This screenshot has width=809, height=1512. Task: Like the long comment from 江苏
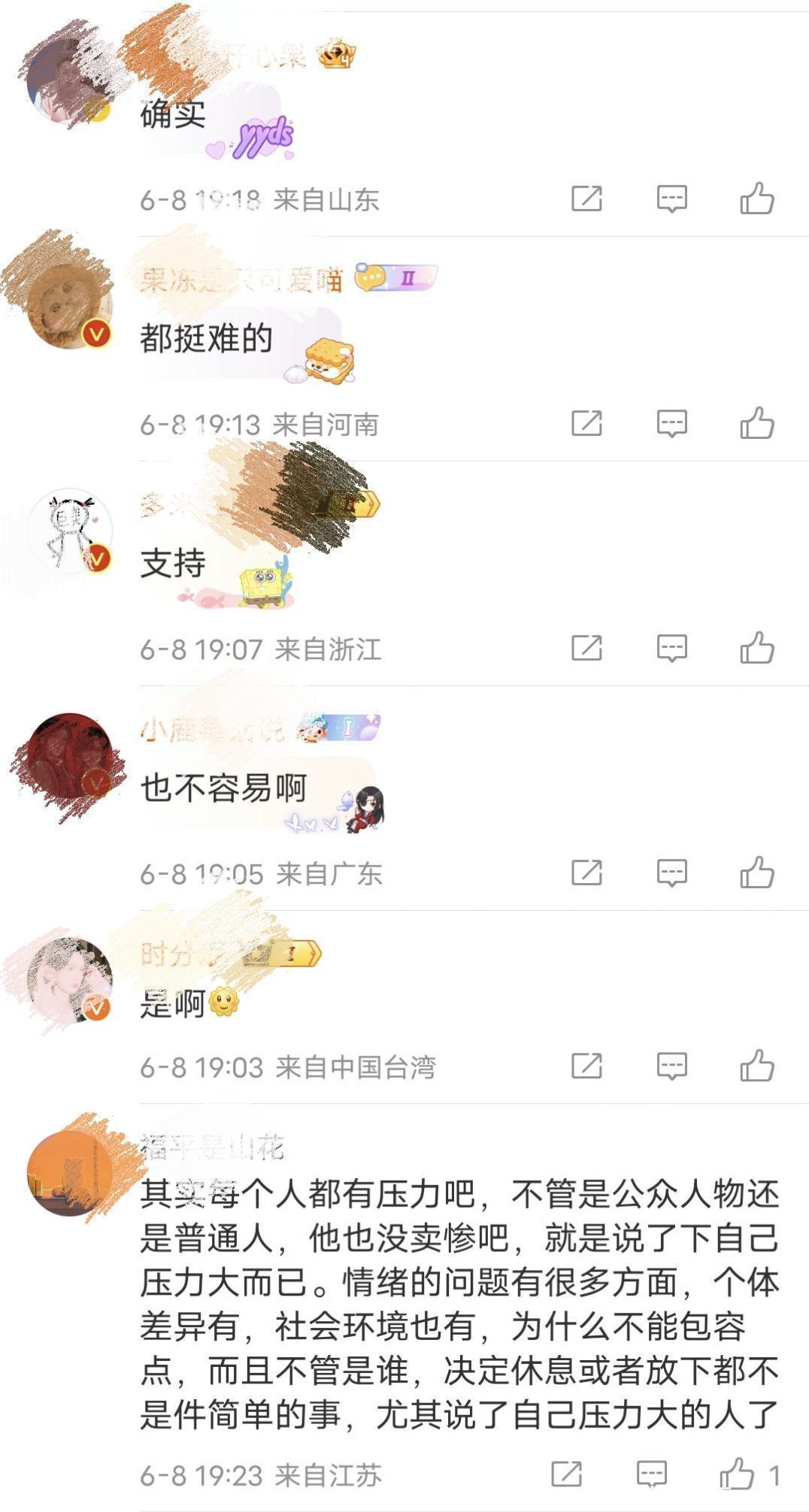click(x=738, y=1474)
